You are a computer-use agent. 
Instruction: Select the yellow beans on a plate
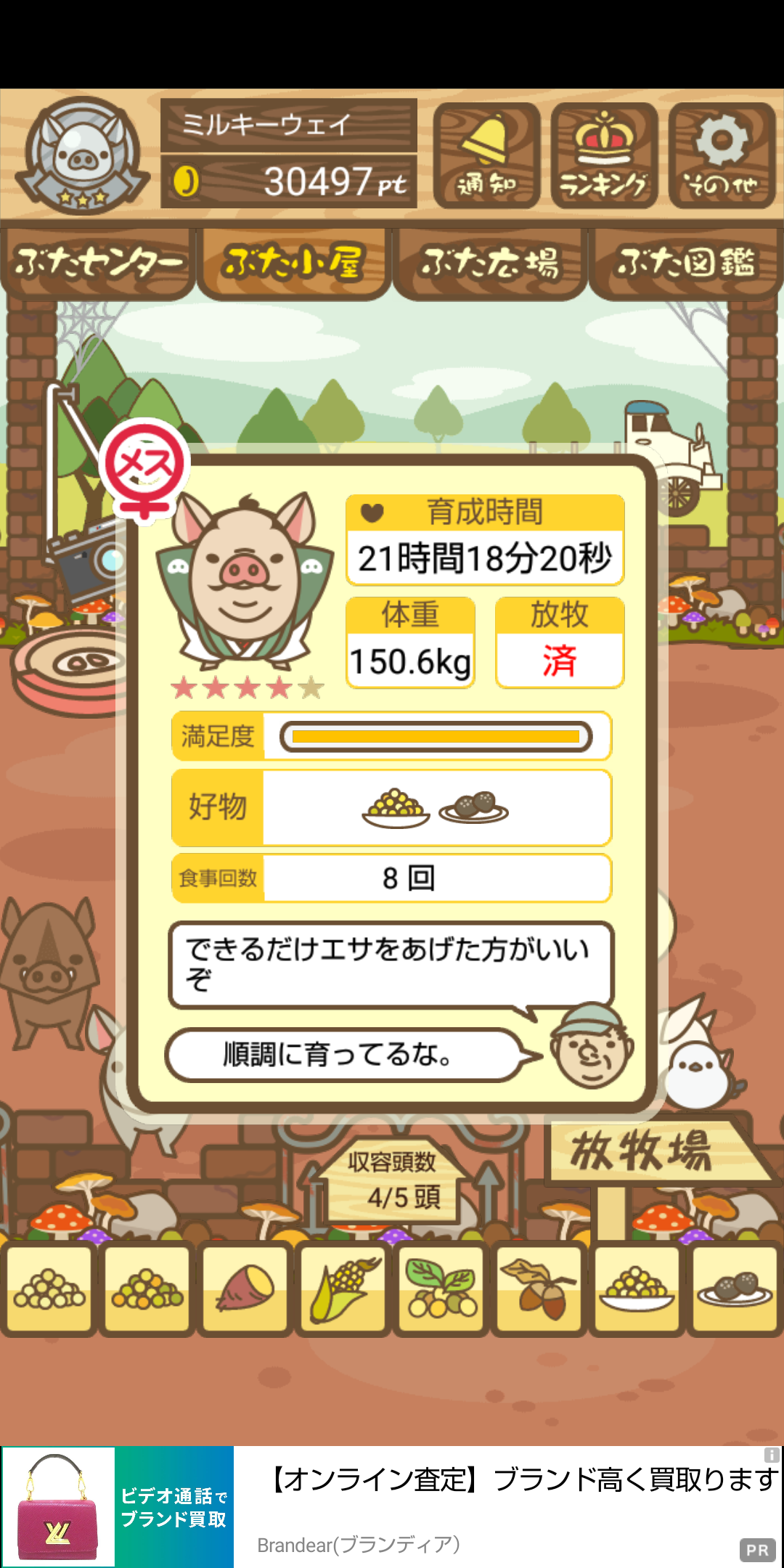tap(637, 1290)
